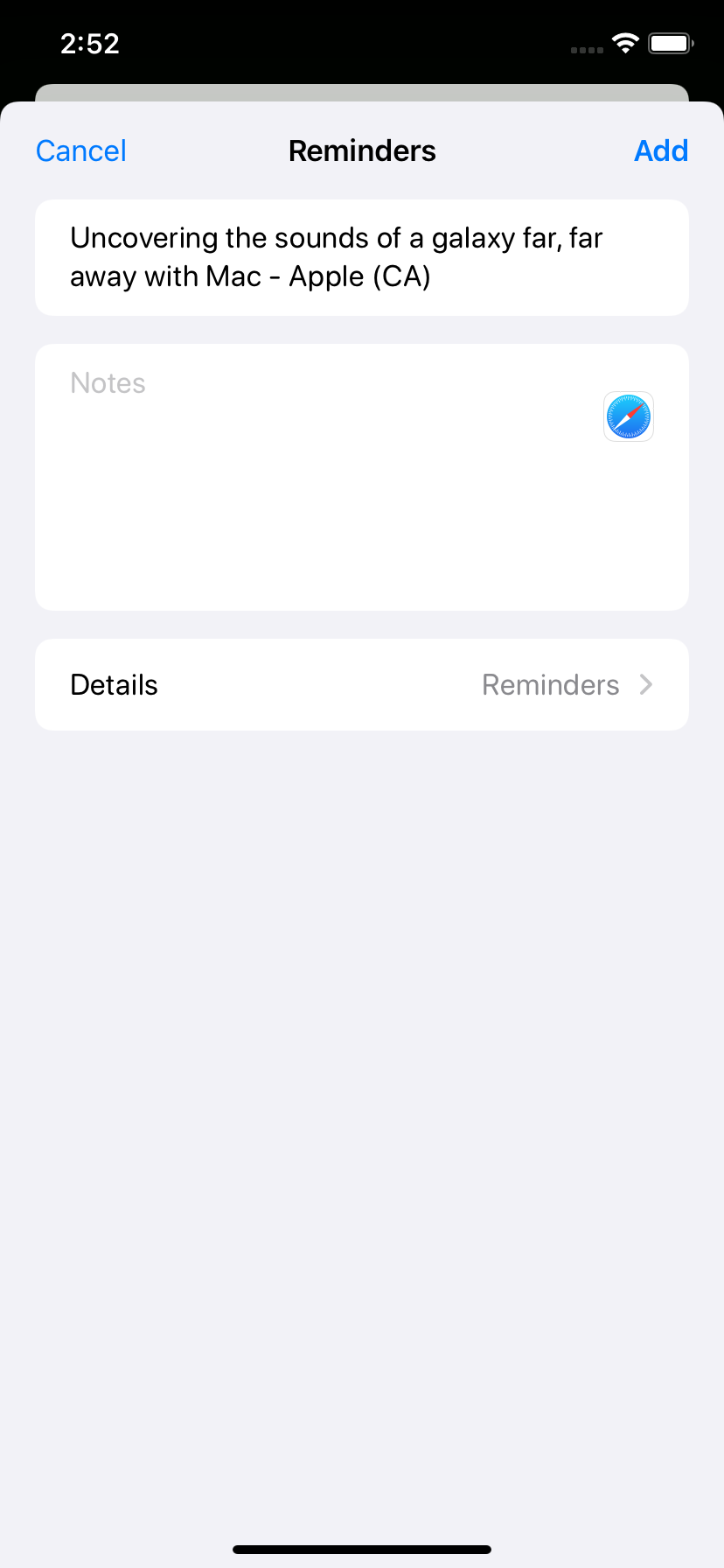Tap the Safari link icon
Image resolution: width=724 pixels, height=1568 pixels.
(629, 416)
